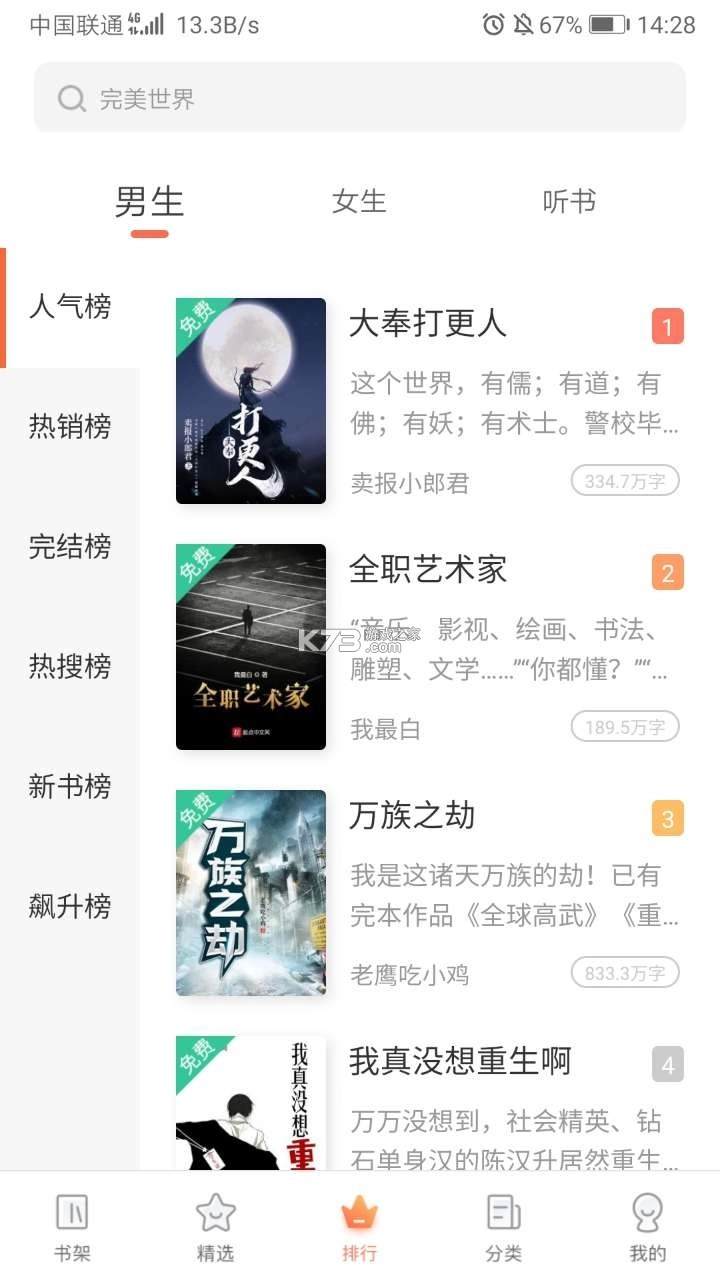The height and width of the screenshot is (1280, 720).
Task: Tap the 排行 rankings tab
Action: (359, 1226)
